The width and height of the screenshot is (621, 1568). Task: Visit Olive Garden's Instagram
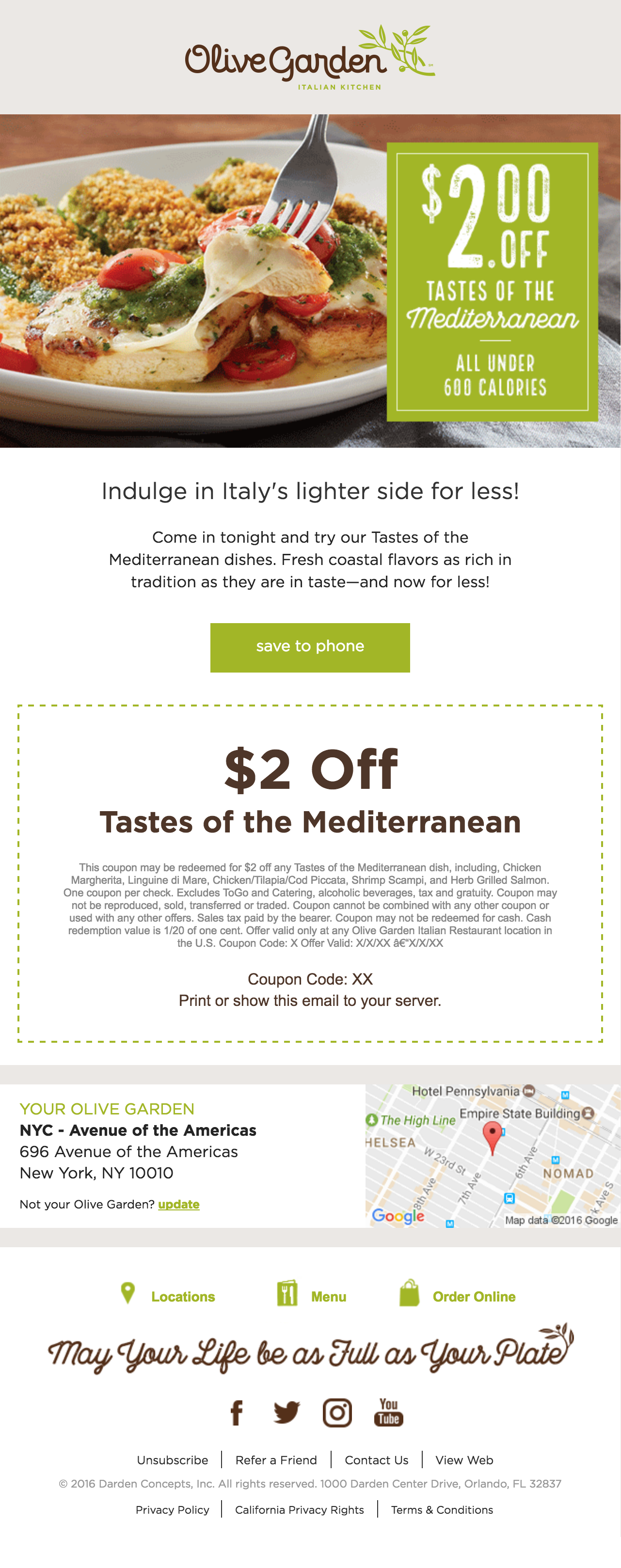(337, 1412)
